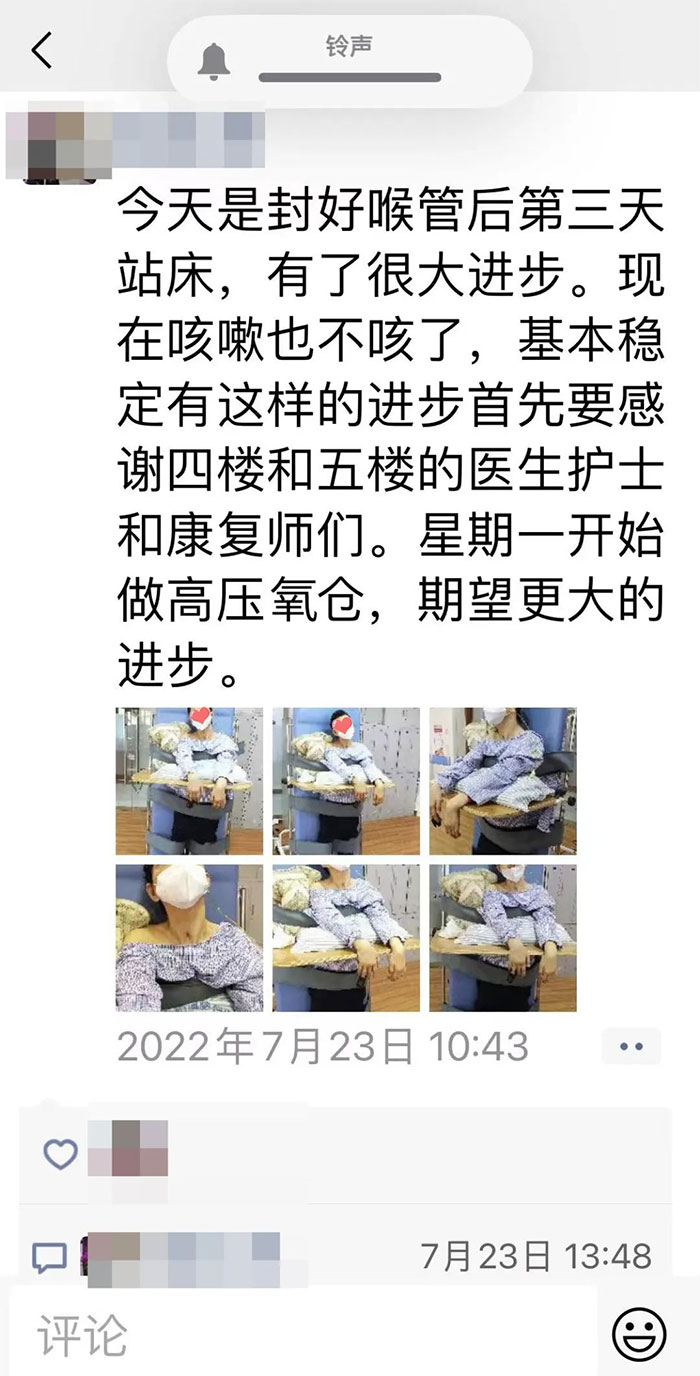Open the emoji picker smiley icon
The width and height of the screenshot is (700, 1376).
(639, 1334)
